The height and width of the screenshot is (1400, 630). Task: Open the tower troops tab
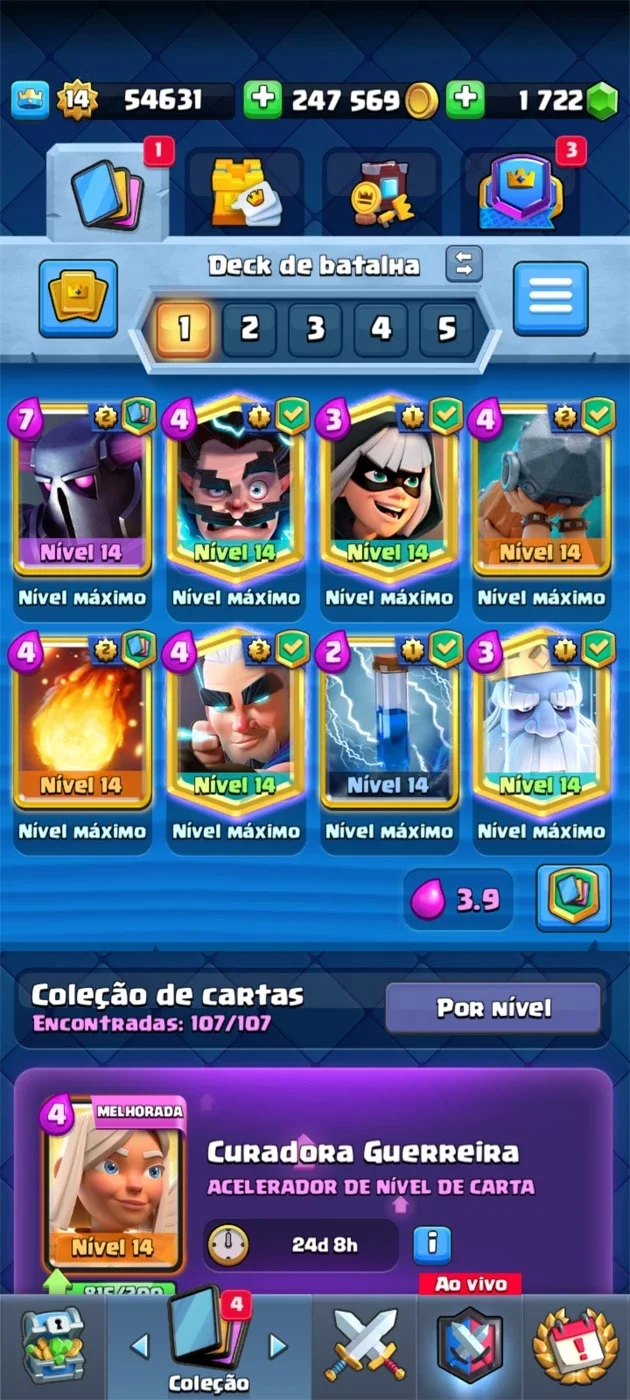245,192
